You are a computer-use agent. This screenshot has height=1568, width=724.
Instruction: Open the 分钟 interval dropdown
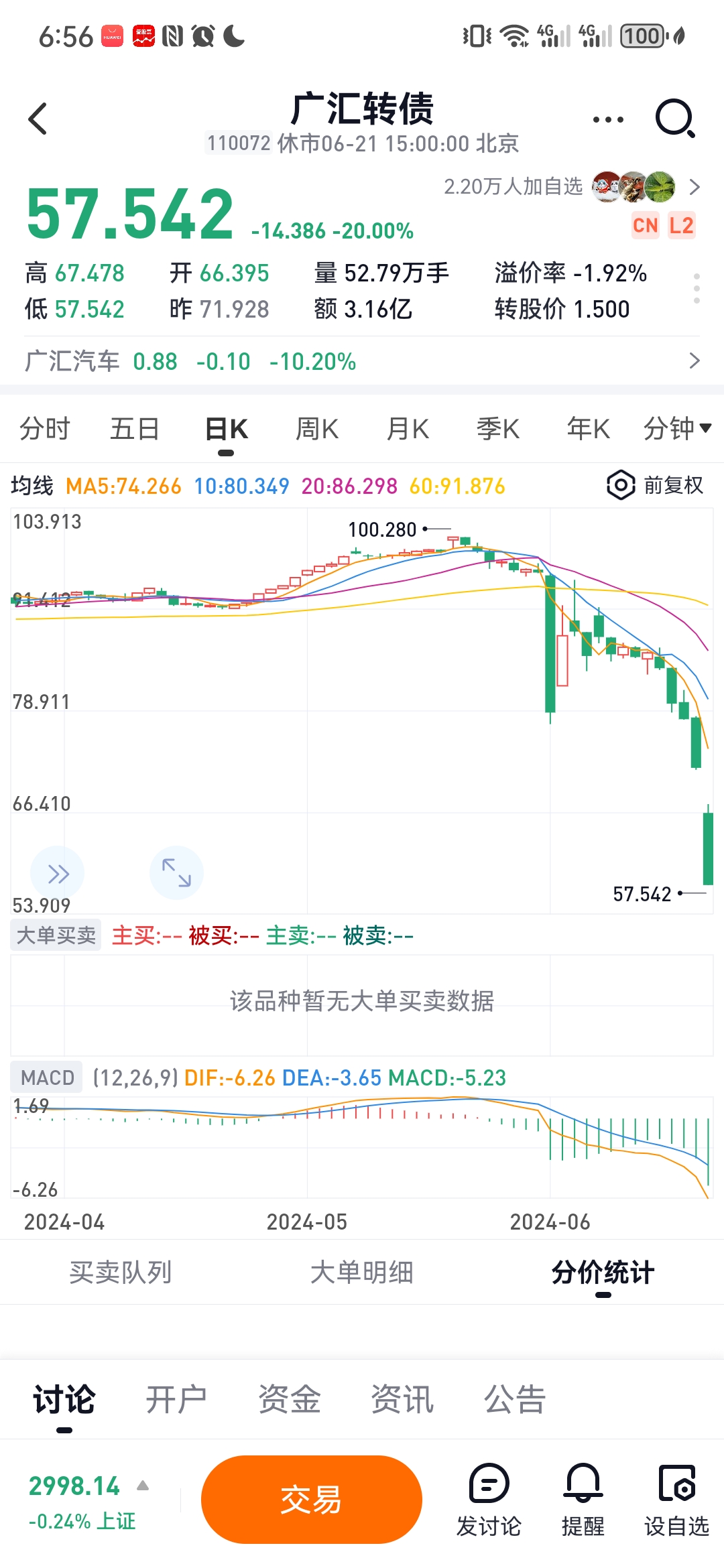tap(677, 428)
